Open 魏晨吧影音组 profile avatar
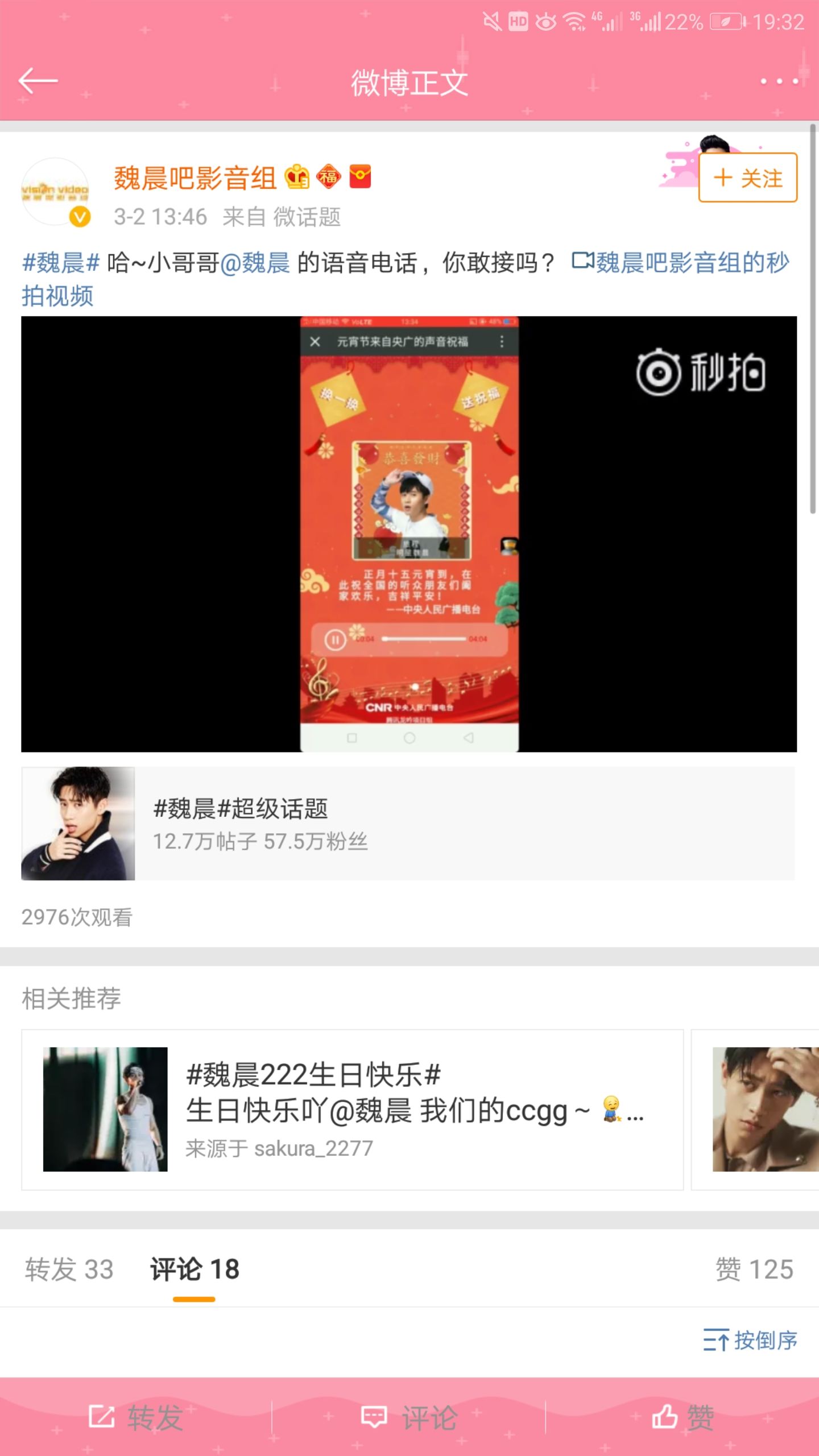Viewport: 819px width, 1456px height. [55, 192]
